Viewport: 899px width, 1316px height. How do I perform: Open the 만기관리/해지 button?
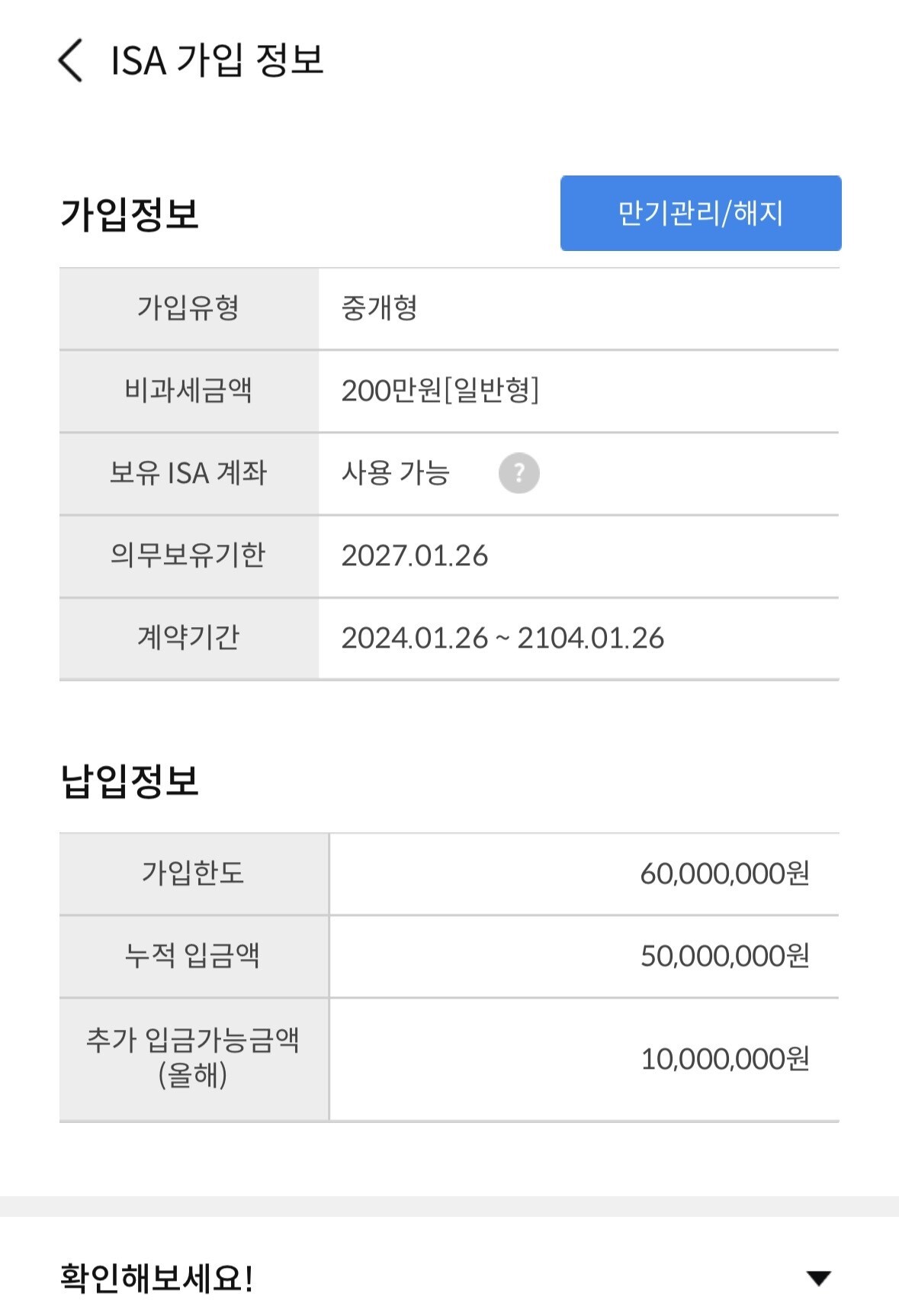pyautogui.click(x=701, y=213)
